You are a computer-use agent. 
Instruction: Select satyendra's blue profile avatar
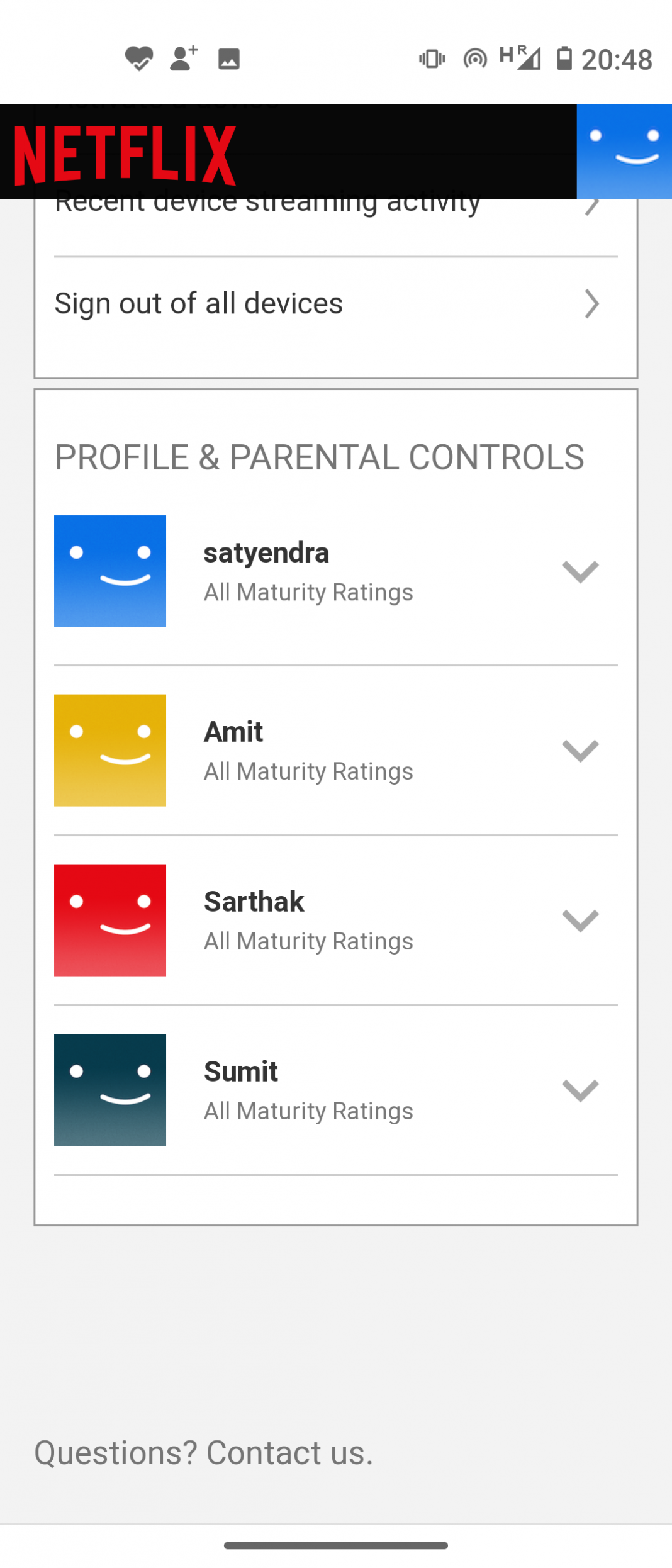click(x=109, y=570)
